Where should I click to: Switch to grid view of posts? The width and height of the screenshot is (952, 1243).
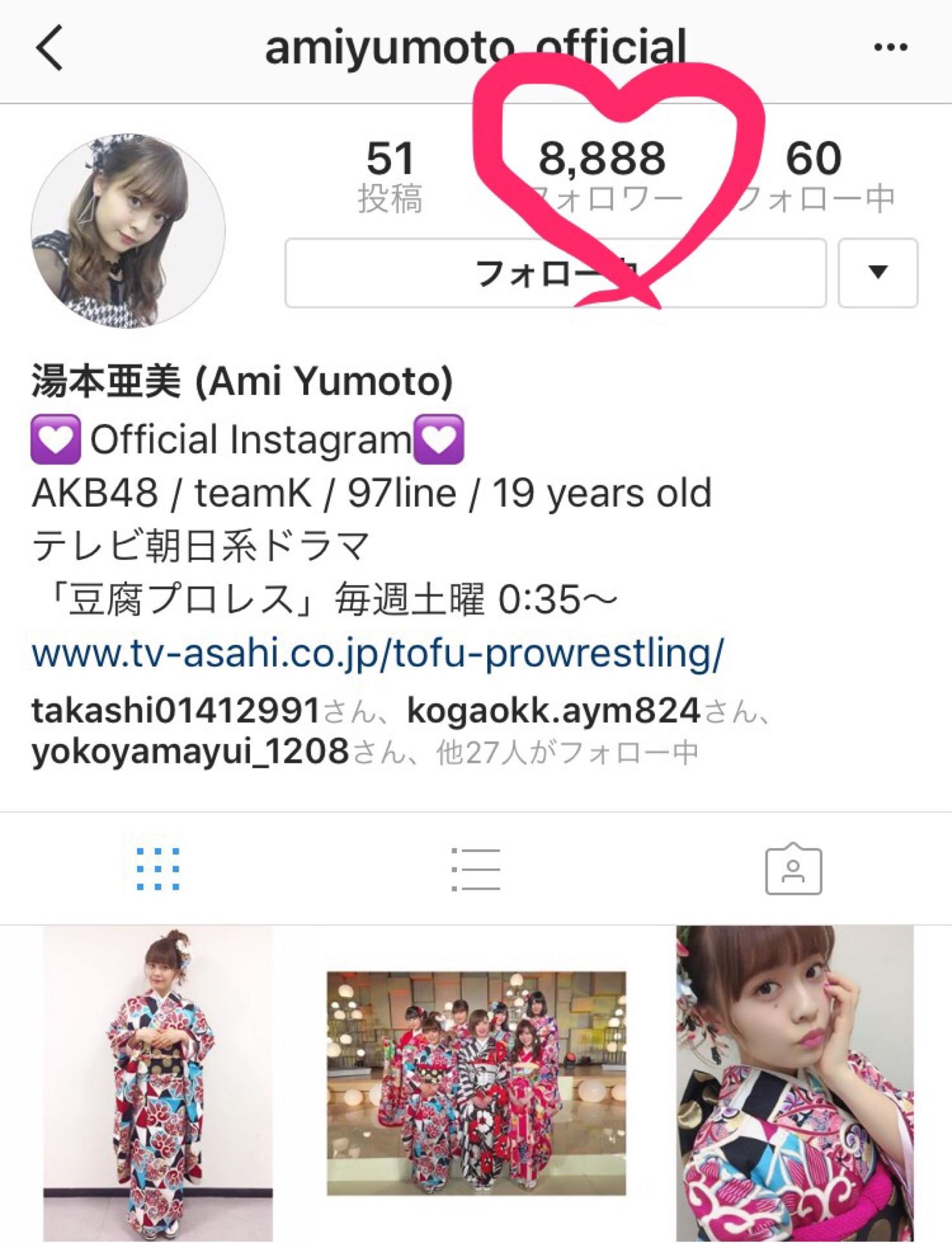[x=158, y=869]
